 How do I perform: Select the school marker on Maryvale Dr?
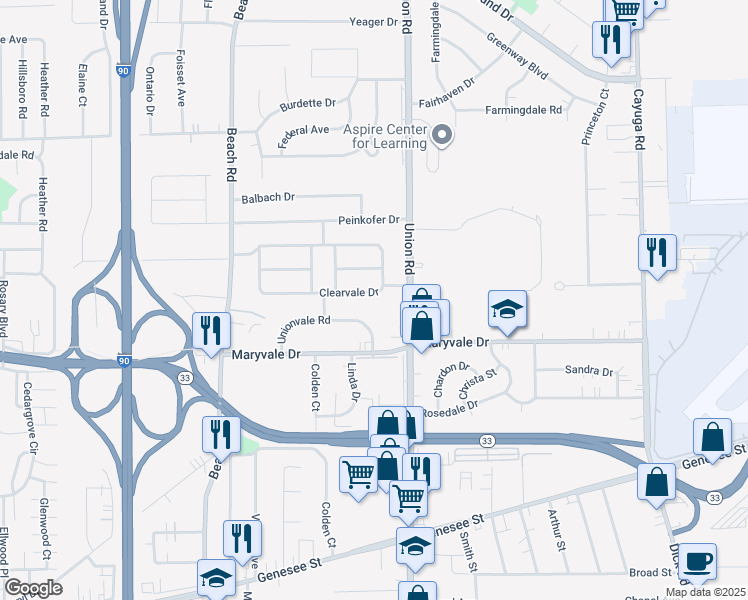[x=507, y=309]
